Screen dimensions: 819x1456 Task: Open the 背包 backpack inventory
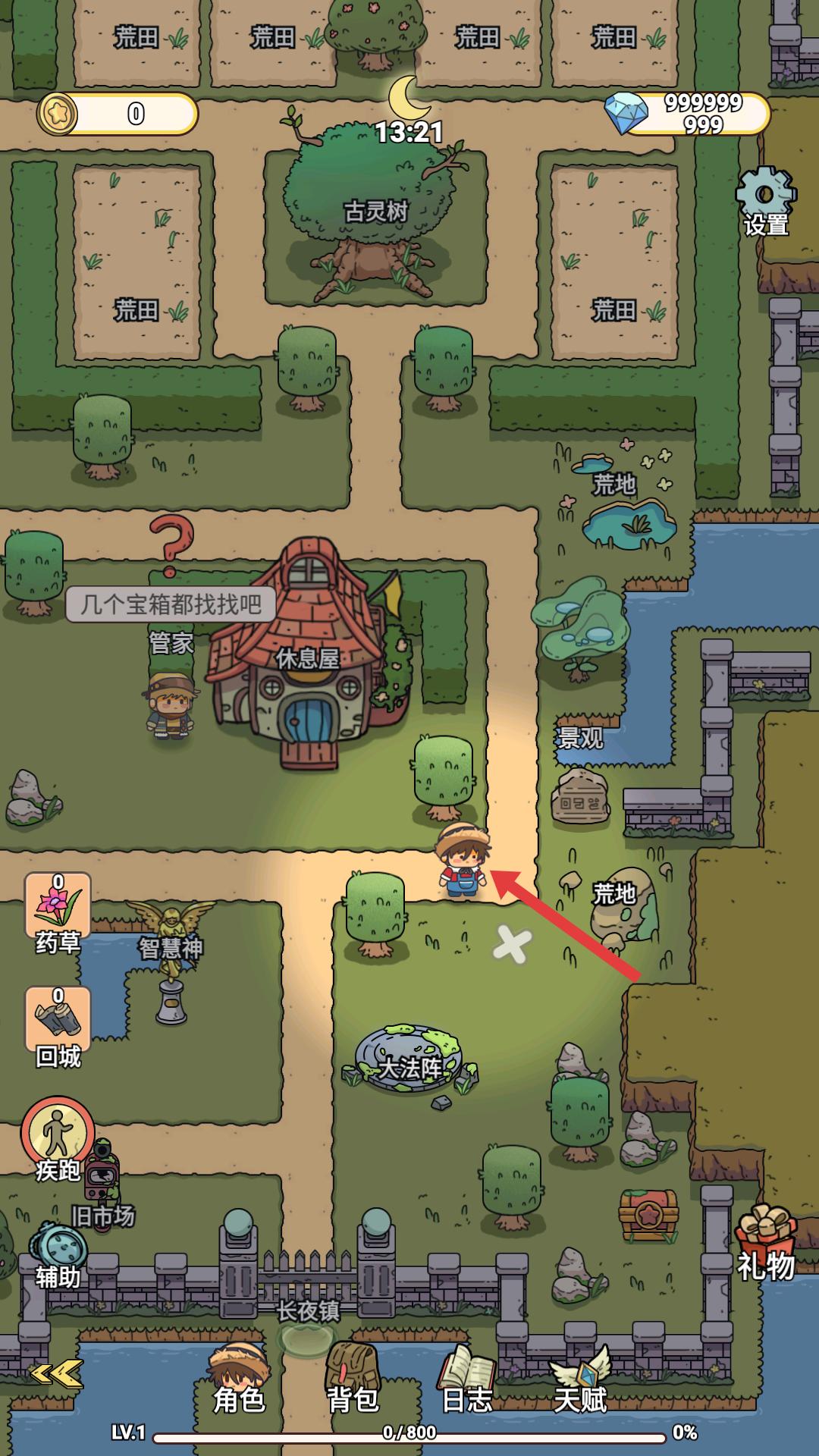[353, 1378]
